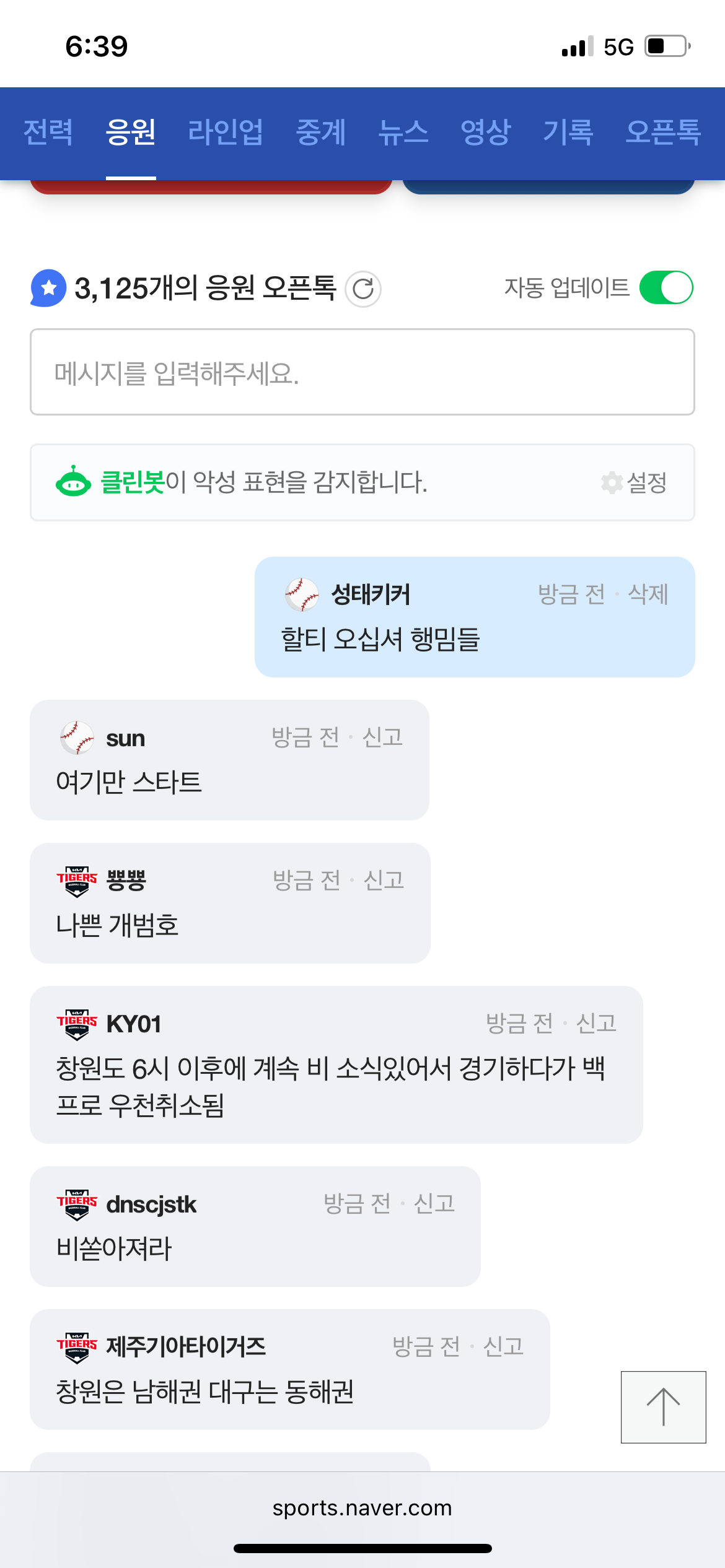Viewport: 725px width, 1568px height.
Task: Switch to the 전력 tab
Action: [48, 133]
